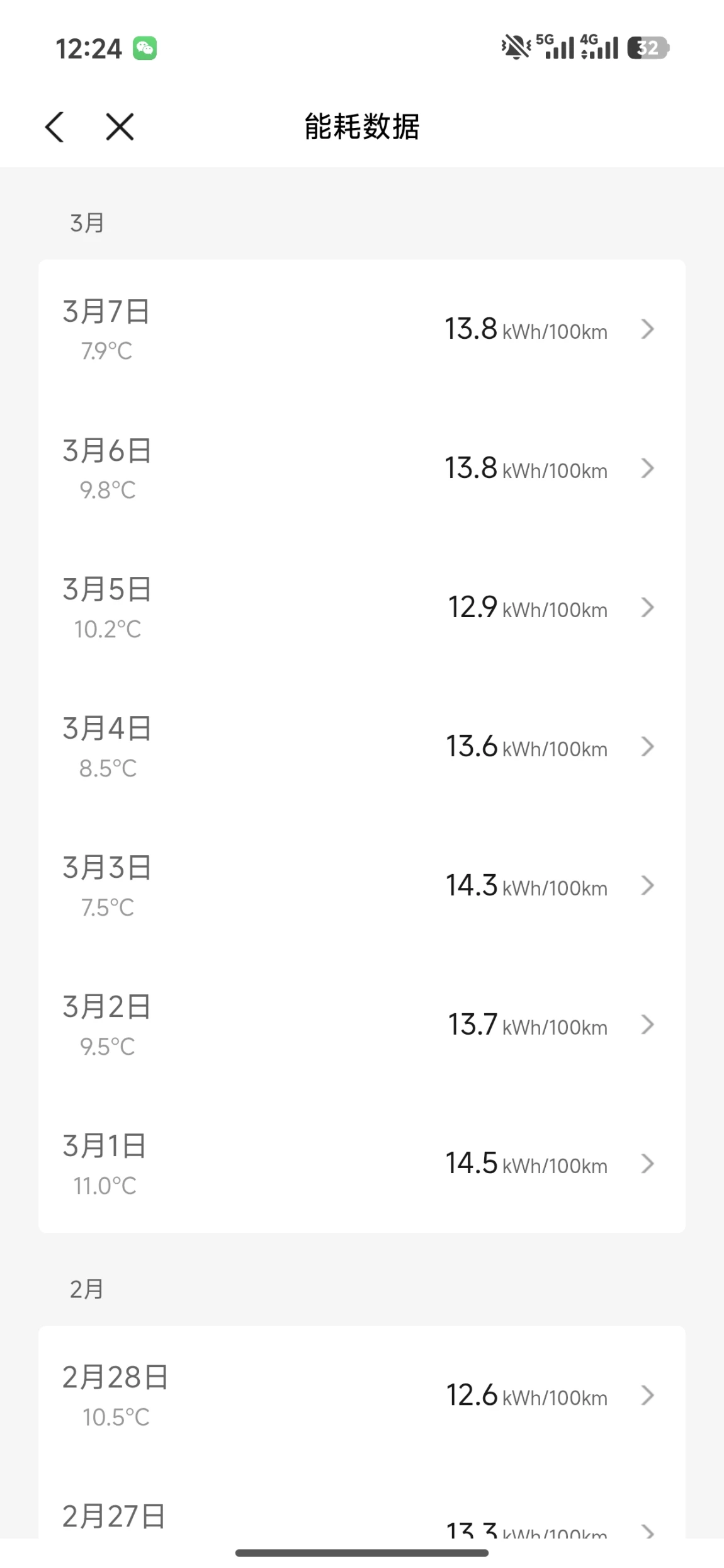Go back using the top-left arrow
This screenshot has width=724, height=1568.
pyautogui.click(x=55, y=127)
